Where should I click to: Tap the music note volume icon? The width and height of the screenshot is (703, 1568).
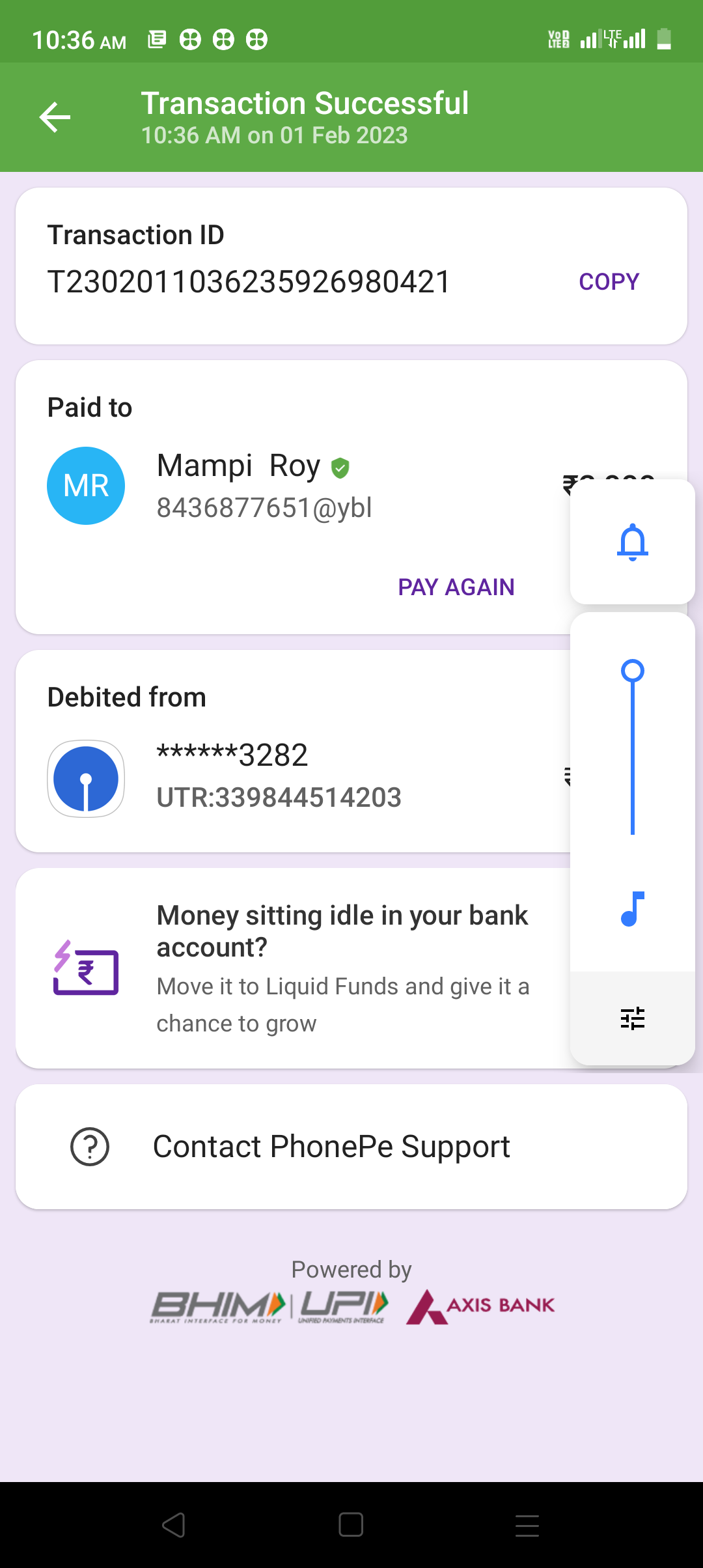pyautogui.click(x=632, y=909)
